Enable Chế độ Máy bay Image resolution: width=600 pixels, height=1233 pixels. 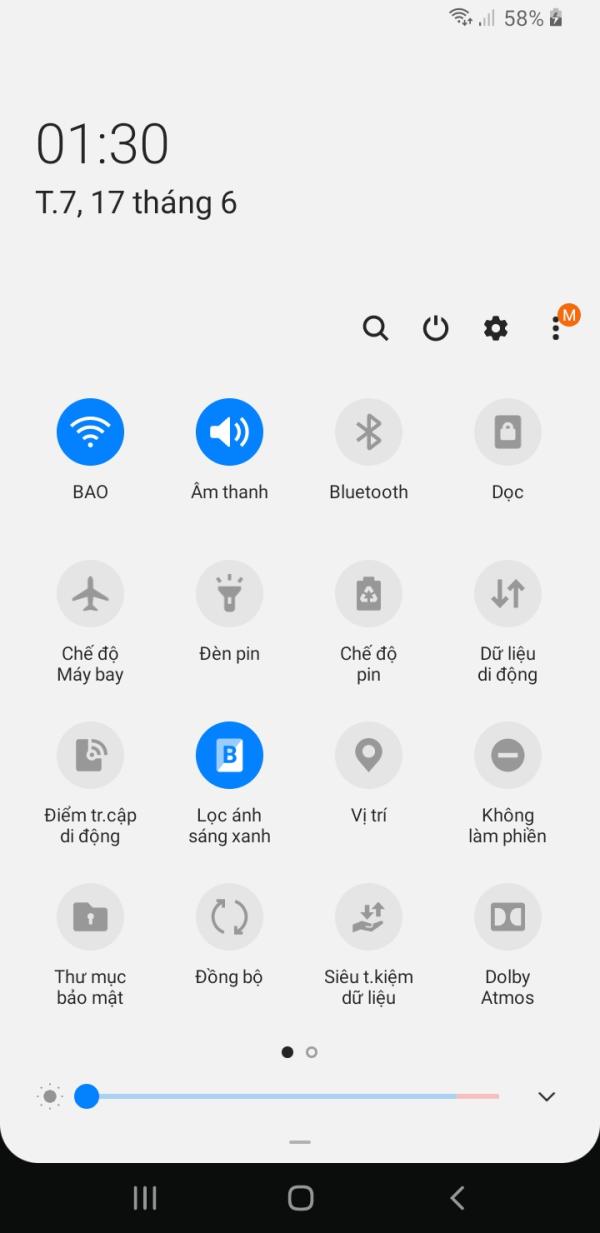tap(90, 594)
